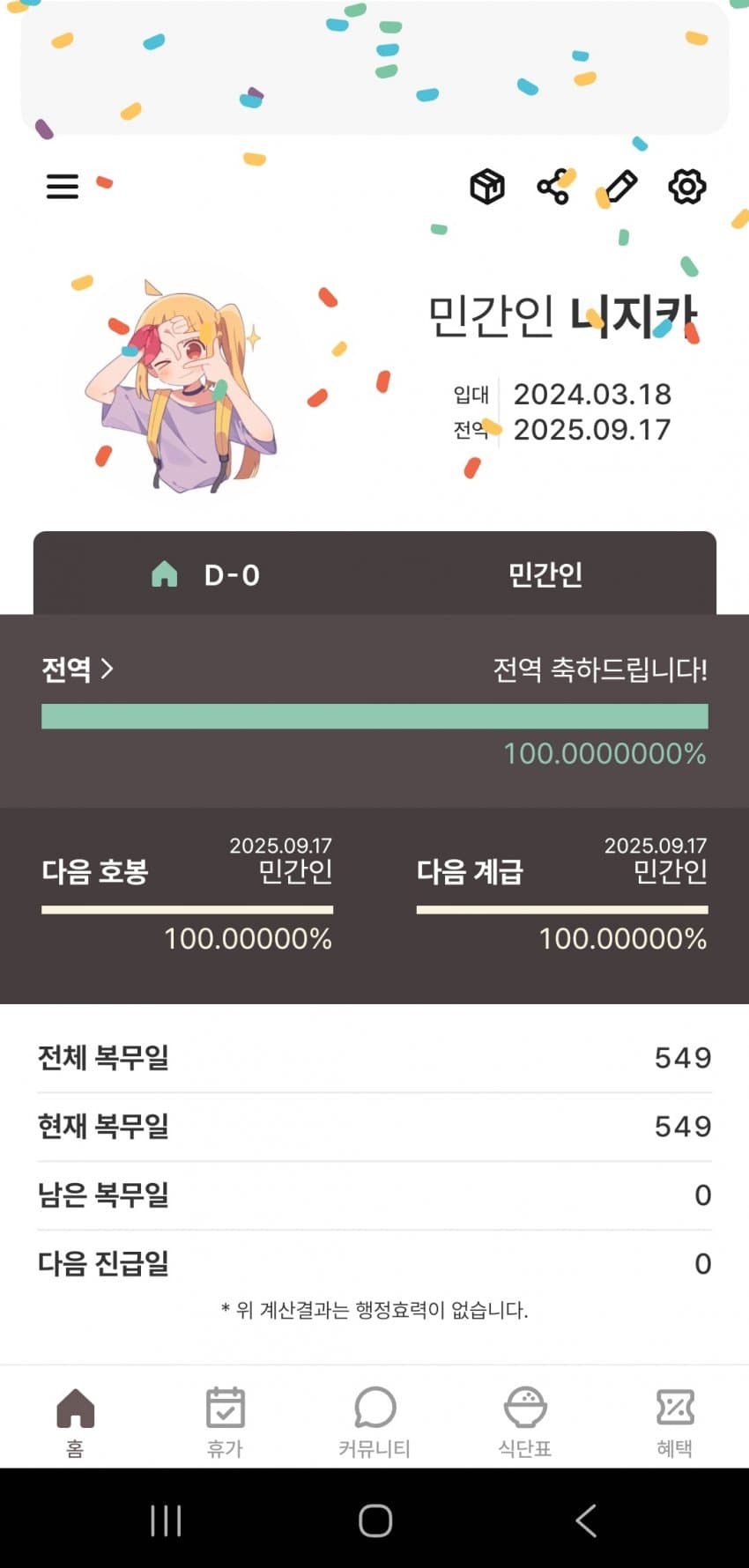Viewport: 749px width, 1568px height.
Task: Go to the 혜택 tab
Action: click(x=674, y=1420)
